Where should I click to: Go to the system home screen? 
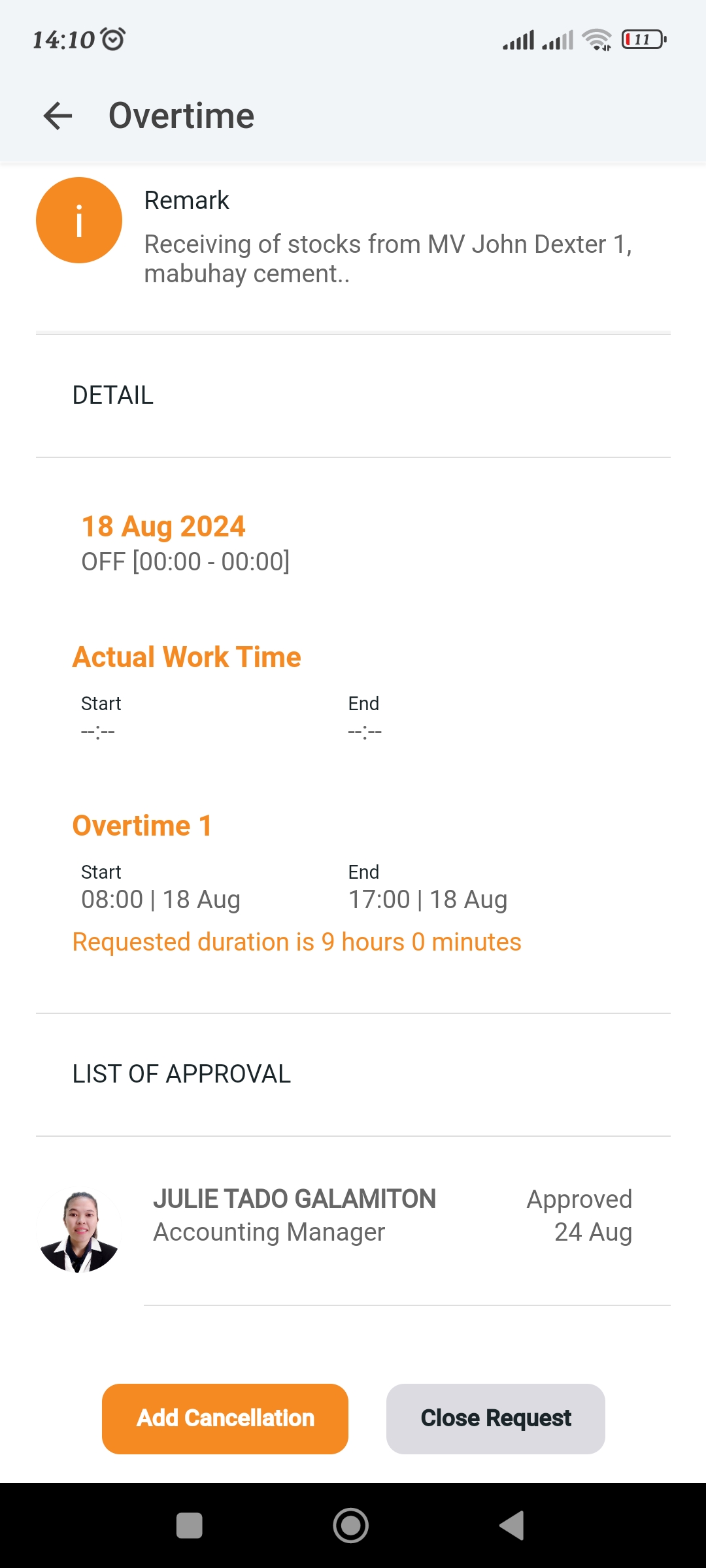point(351,1526)
